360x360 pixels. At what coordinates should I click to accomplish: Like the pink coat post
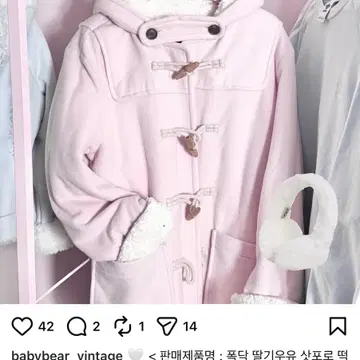22,326
